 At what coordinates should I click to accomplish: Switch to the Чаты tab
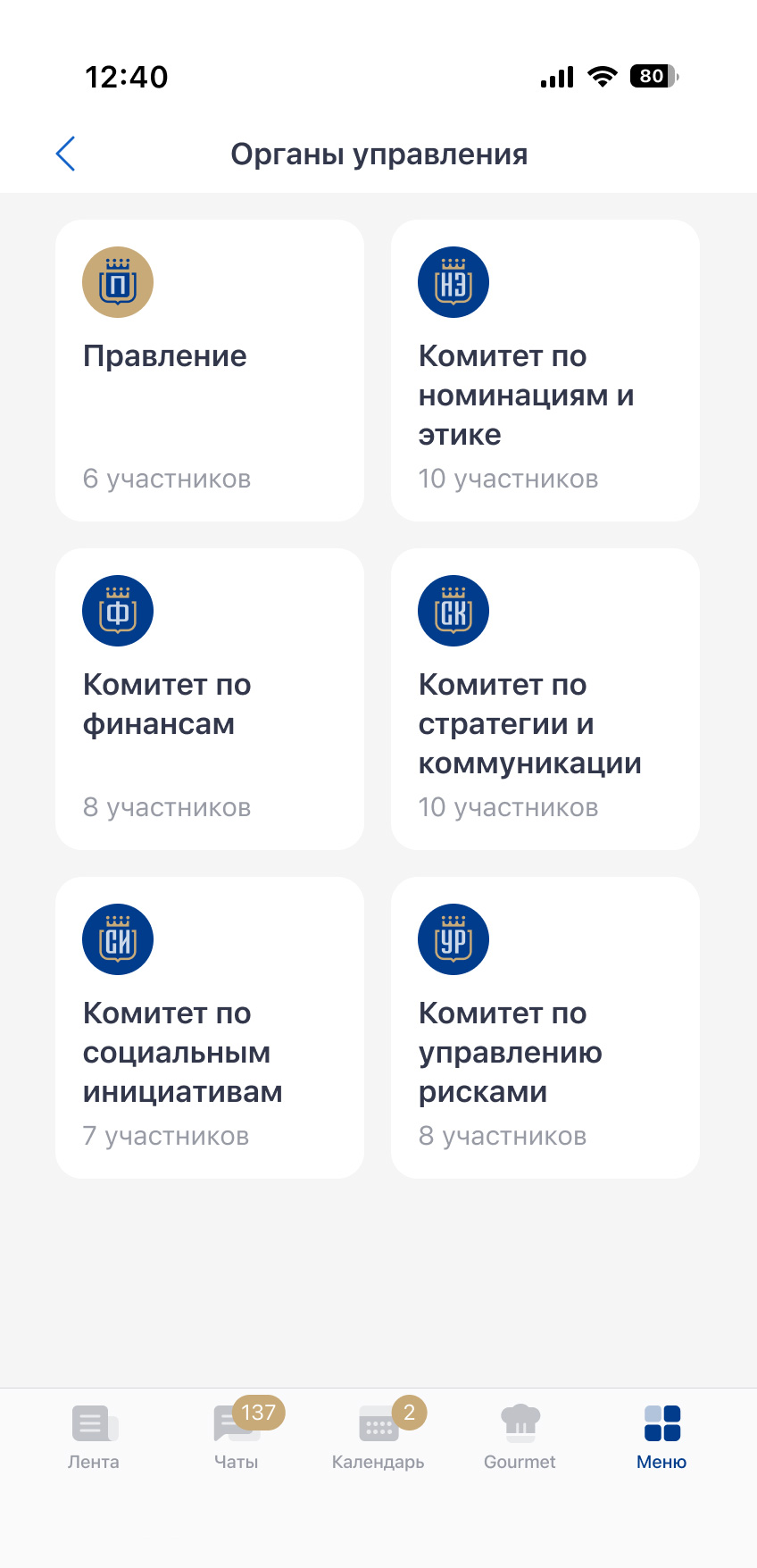click(x=237, y=1437)
